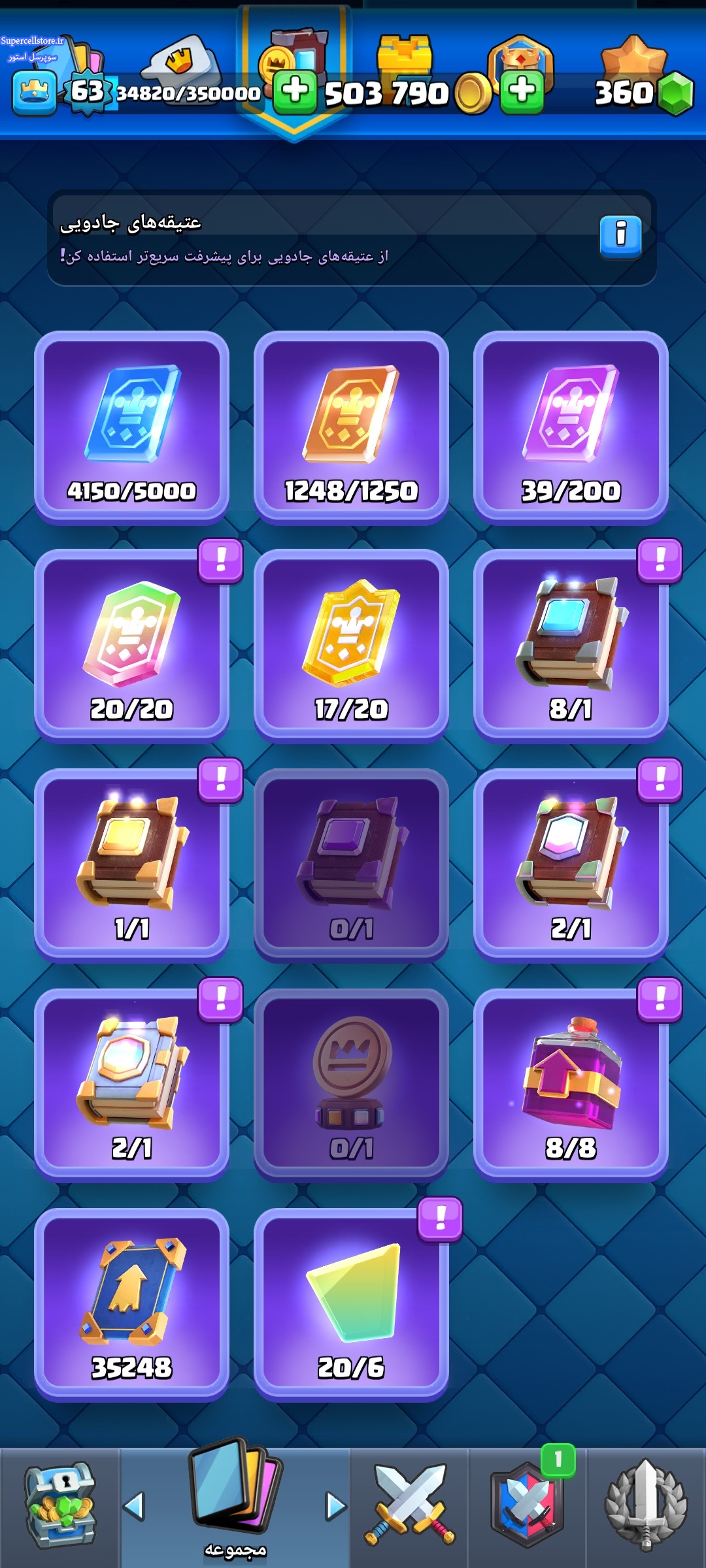This screenshot has height=1568, width=706.
Task: Open the blue-gem book of cards 8/1
Action: point(571,645)
